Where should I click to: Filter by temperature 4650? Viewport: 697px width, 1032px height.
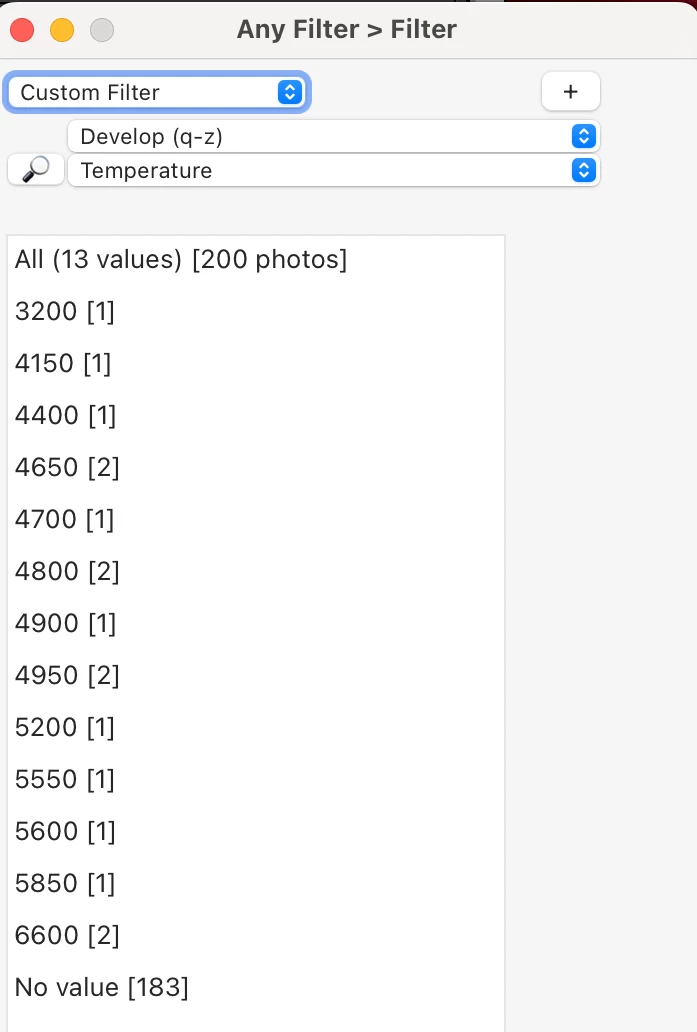67,468
